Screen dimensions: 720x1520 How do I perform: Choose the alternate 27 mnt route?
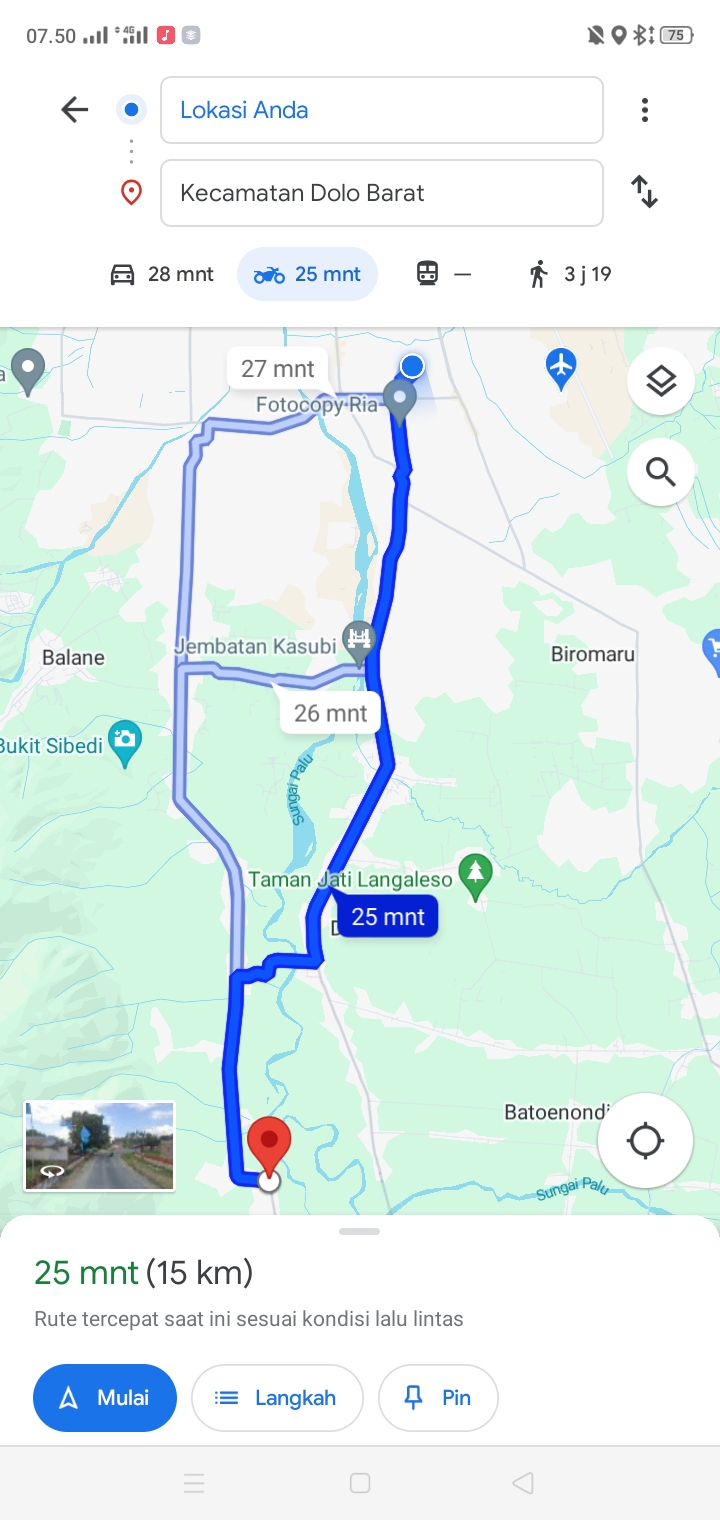[x=278, y=369]
